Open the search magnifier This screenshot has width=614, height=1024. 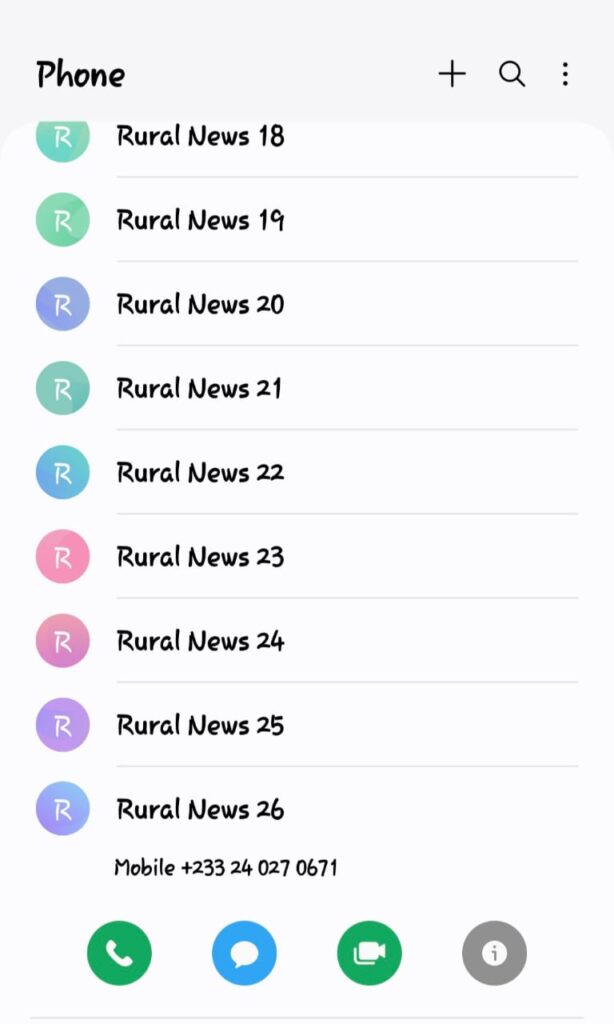click(x=512, y=74)
